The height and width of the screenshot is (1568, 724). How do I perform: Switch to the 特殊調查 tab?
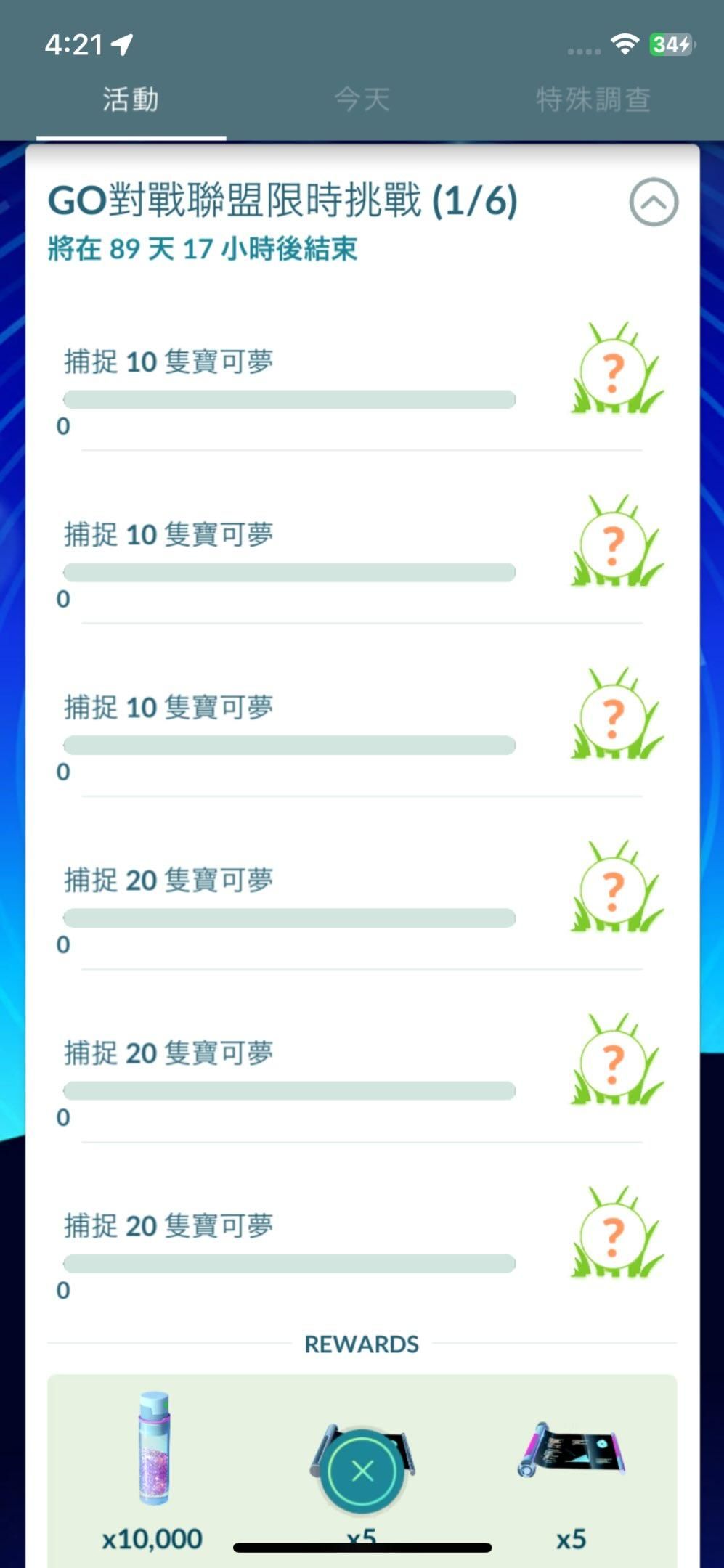(593, 99)
